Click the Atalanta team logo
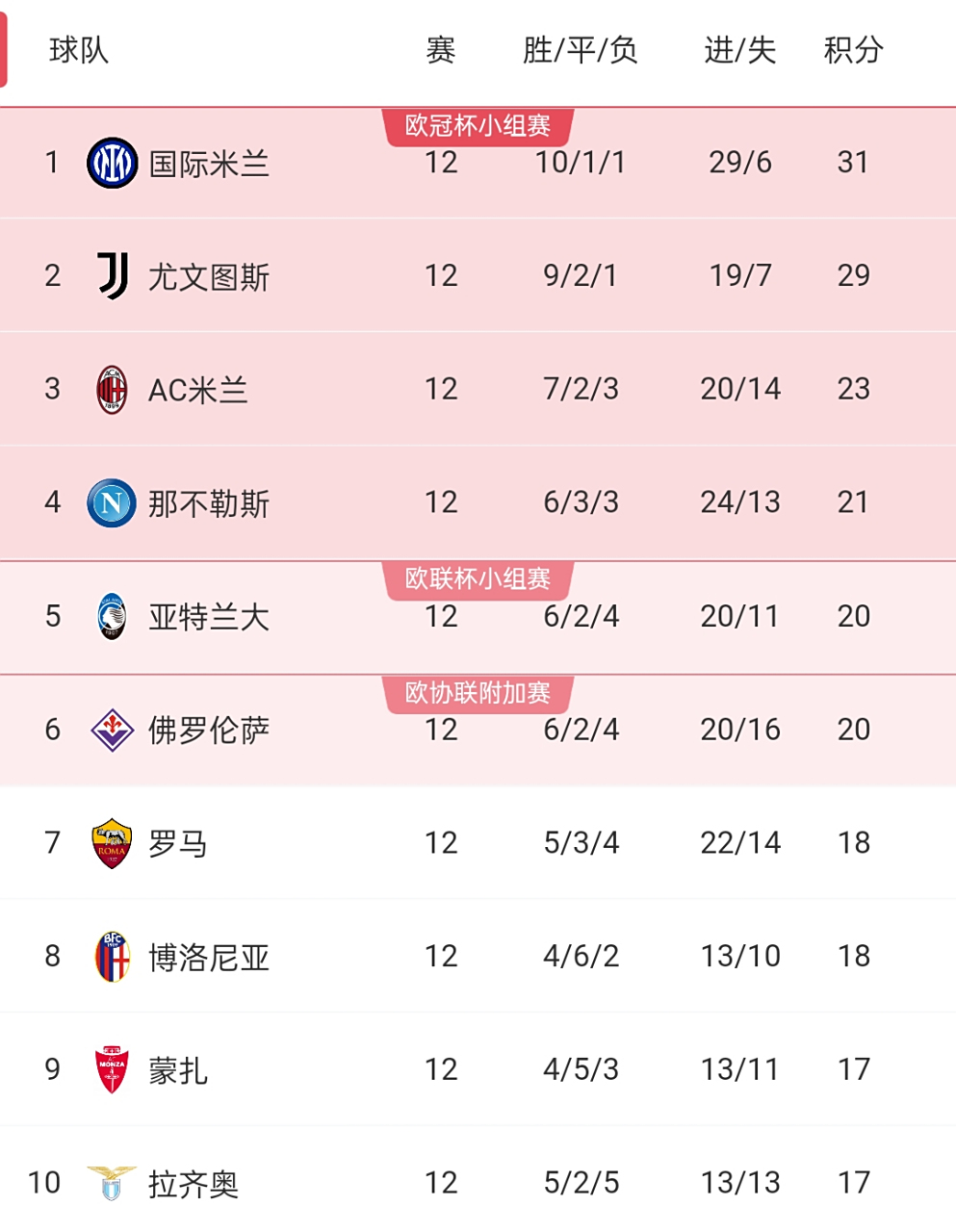 click(x=111, y=616)
